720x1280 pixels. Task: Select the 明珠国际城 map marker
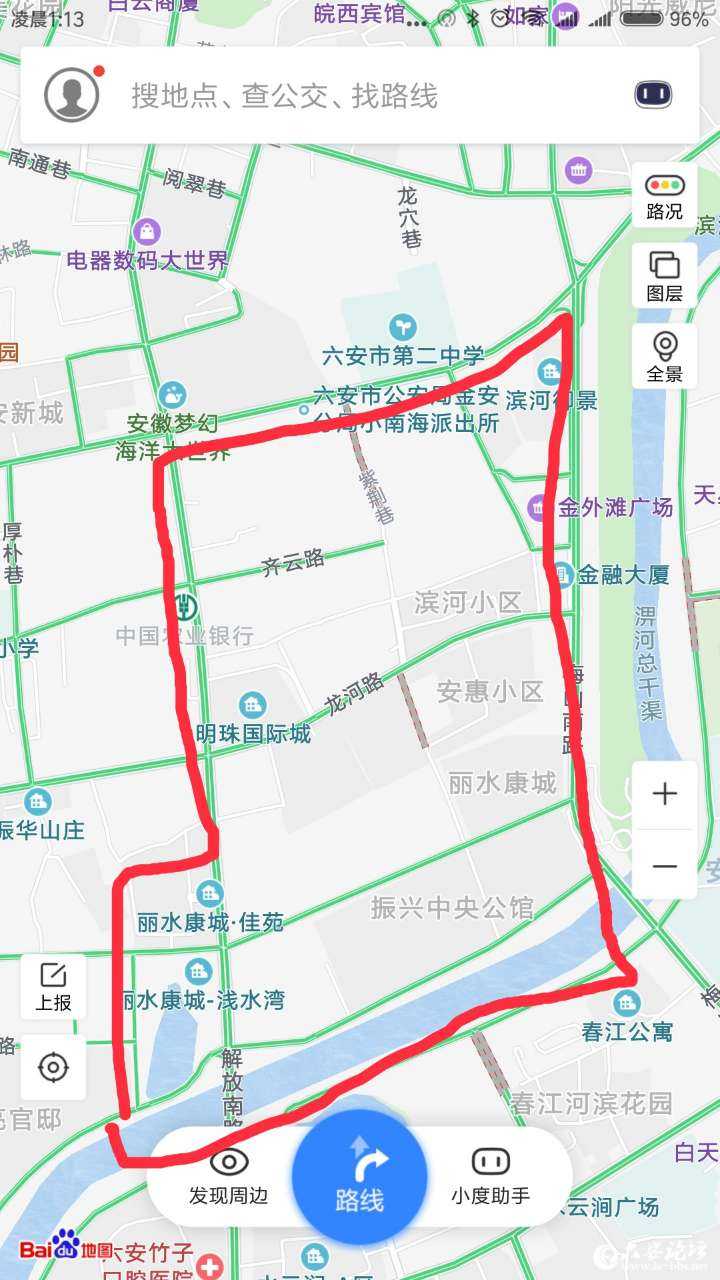(253, 705)
